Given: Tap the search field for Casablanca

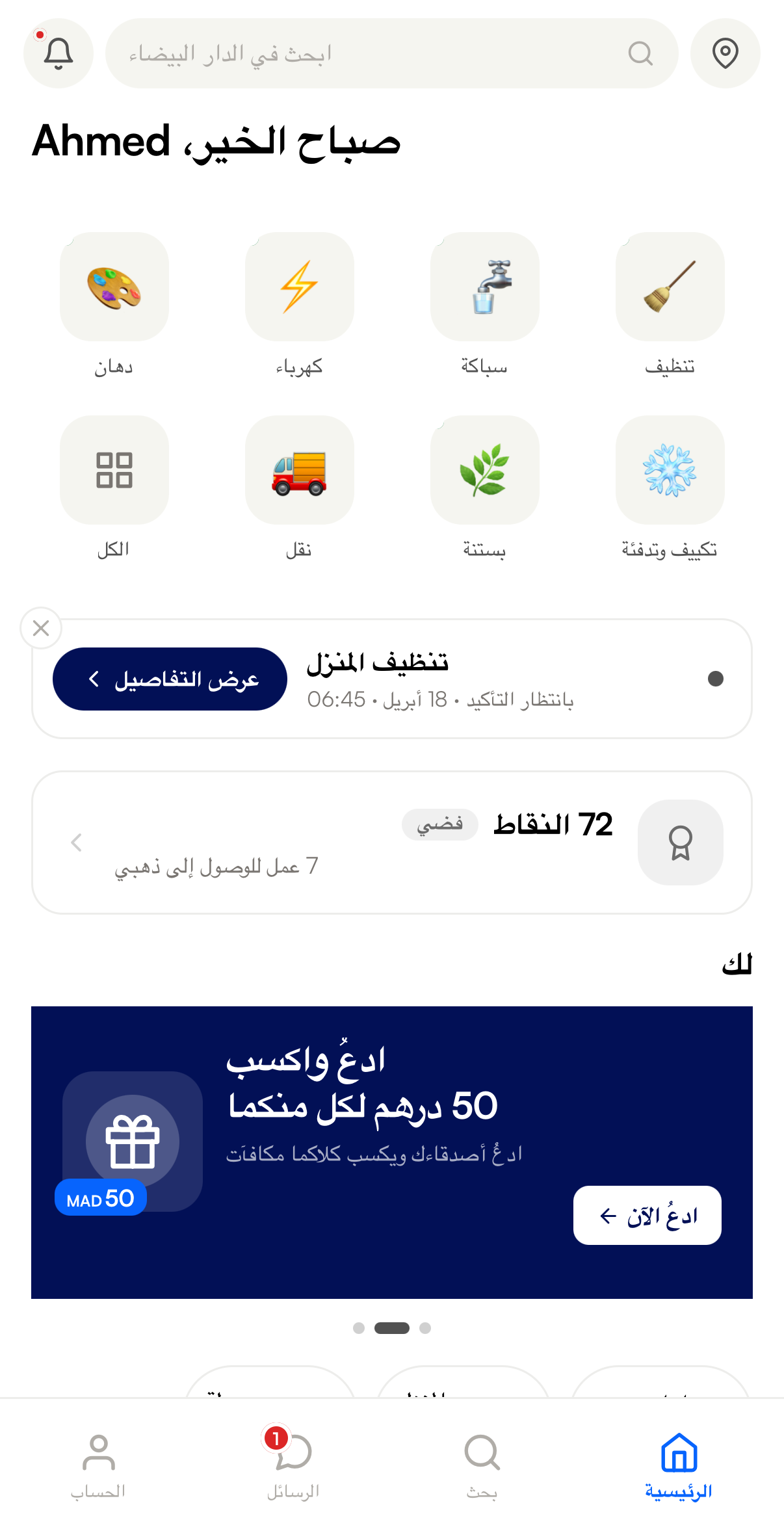Looking at the screenshot, I should pos(391,53).
